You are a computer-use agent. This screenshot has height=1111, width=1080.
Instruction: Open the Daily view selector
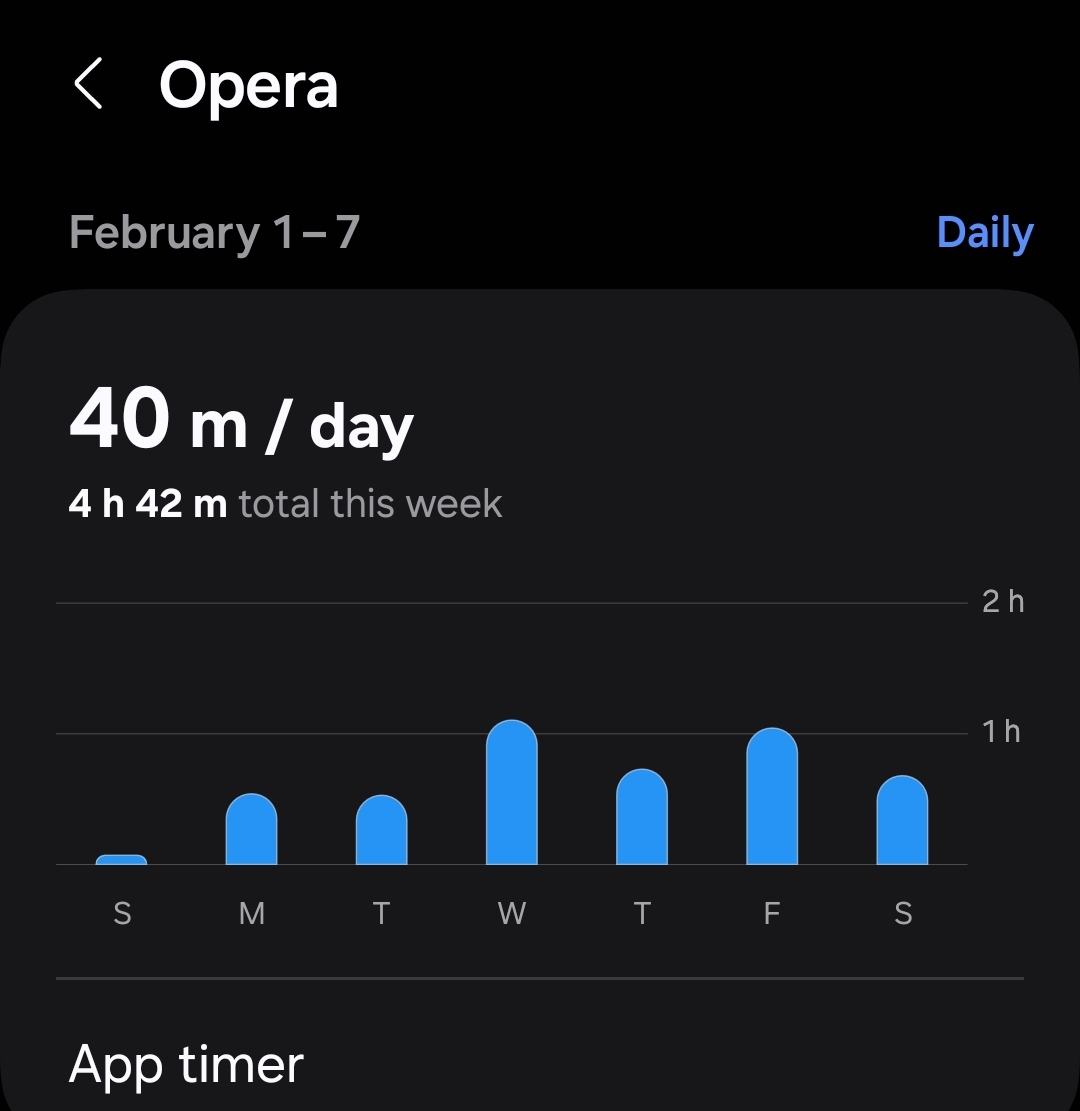click(984, 233)
